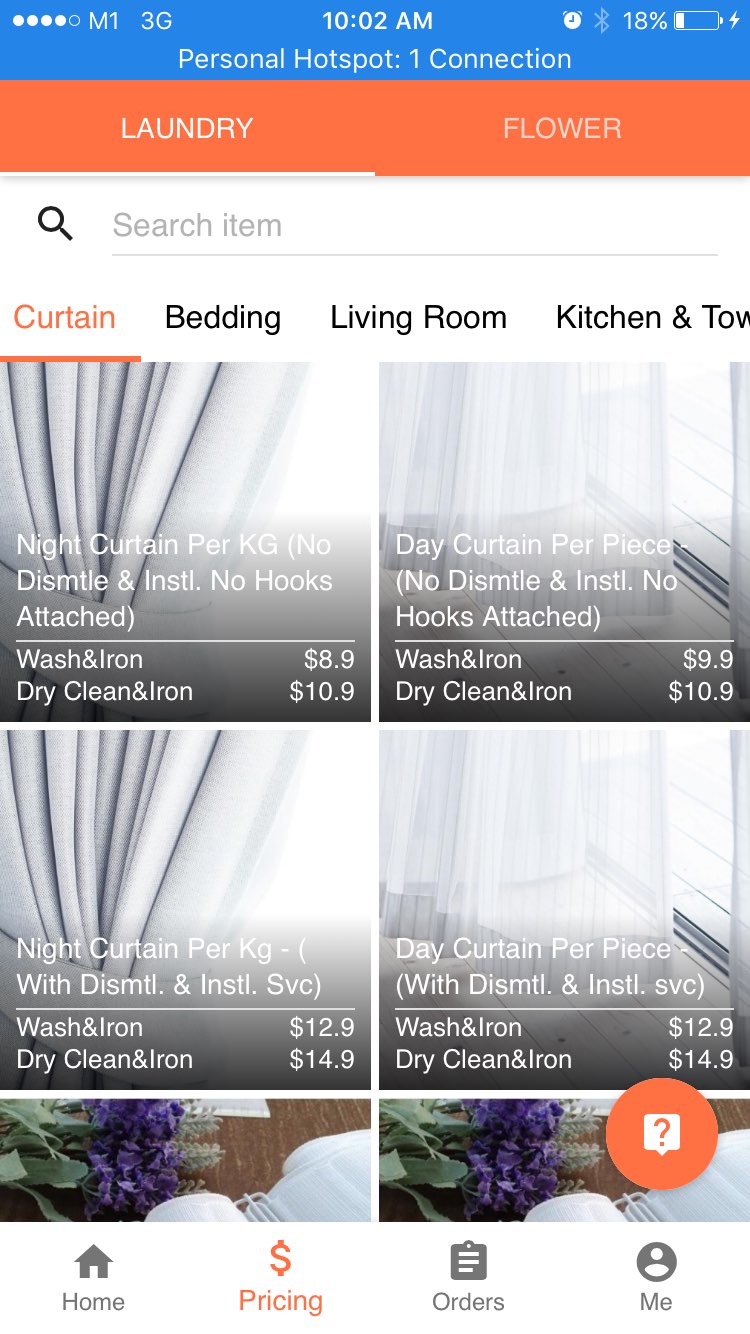Switch to the FLOWER tab
The height and width of the screenshot is (1334, 750).
(x=562, y=128)
